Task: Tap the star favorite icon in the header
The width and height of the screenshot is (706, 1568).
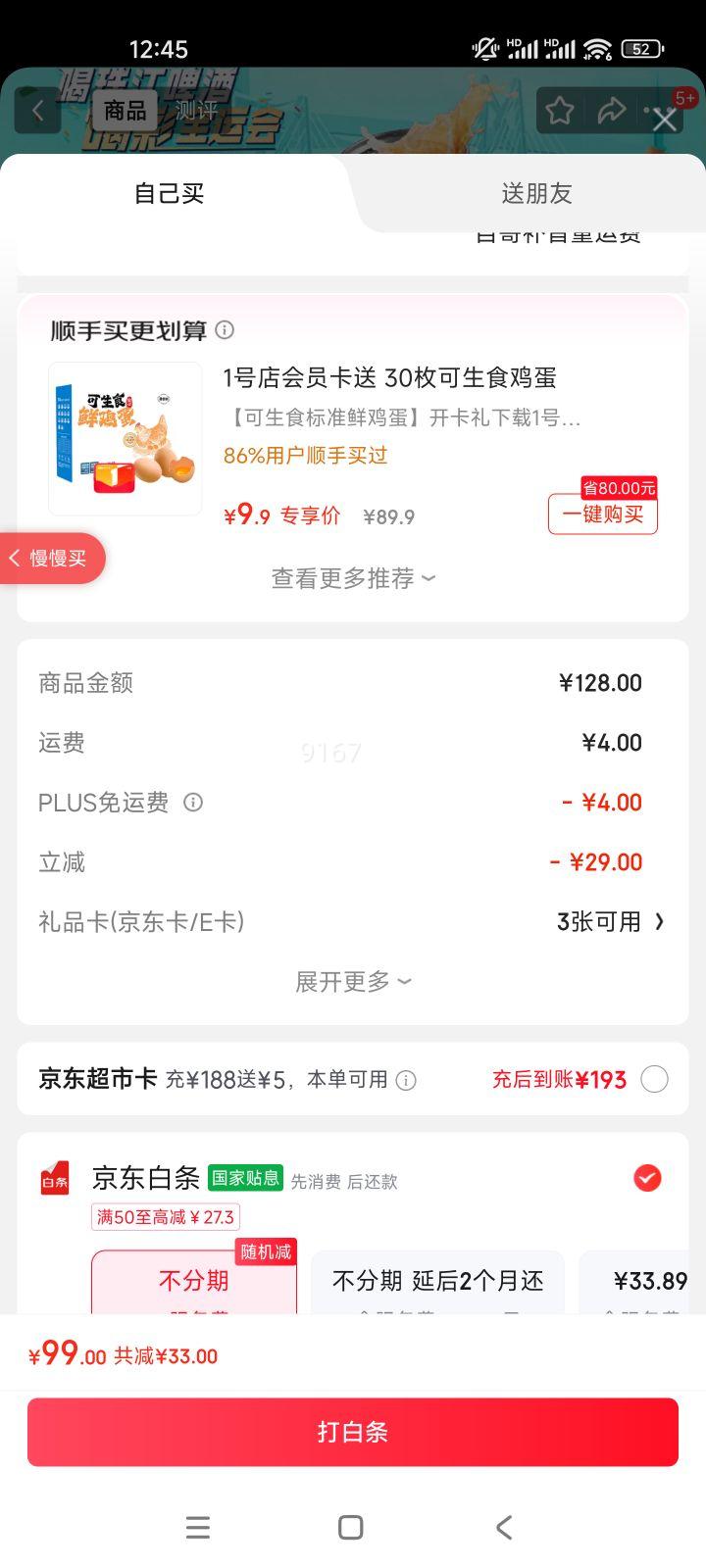Action: (560, 110)
